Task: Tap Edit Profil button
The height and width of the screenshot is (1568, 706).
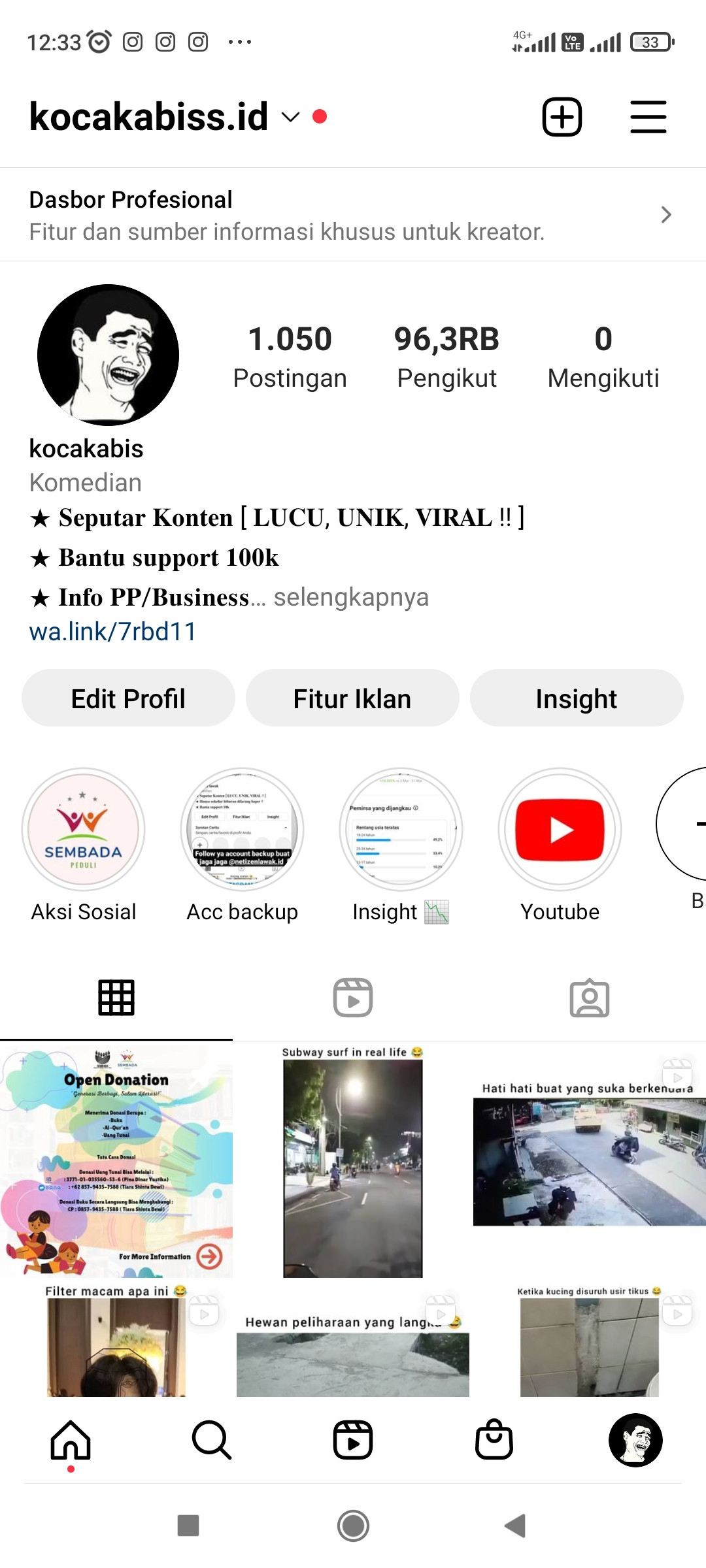Action: (128, 698)
